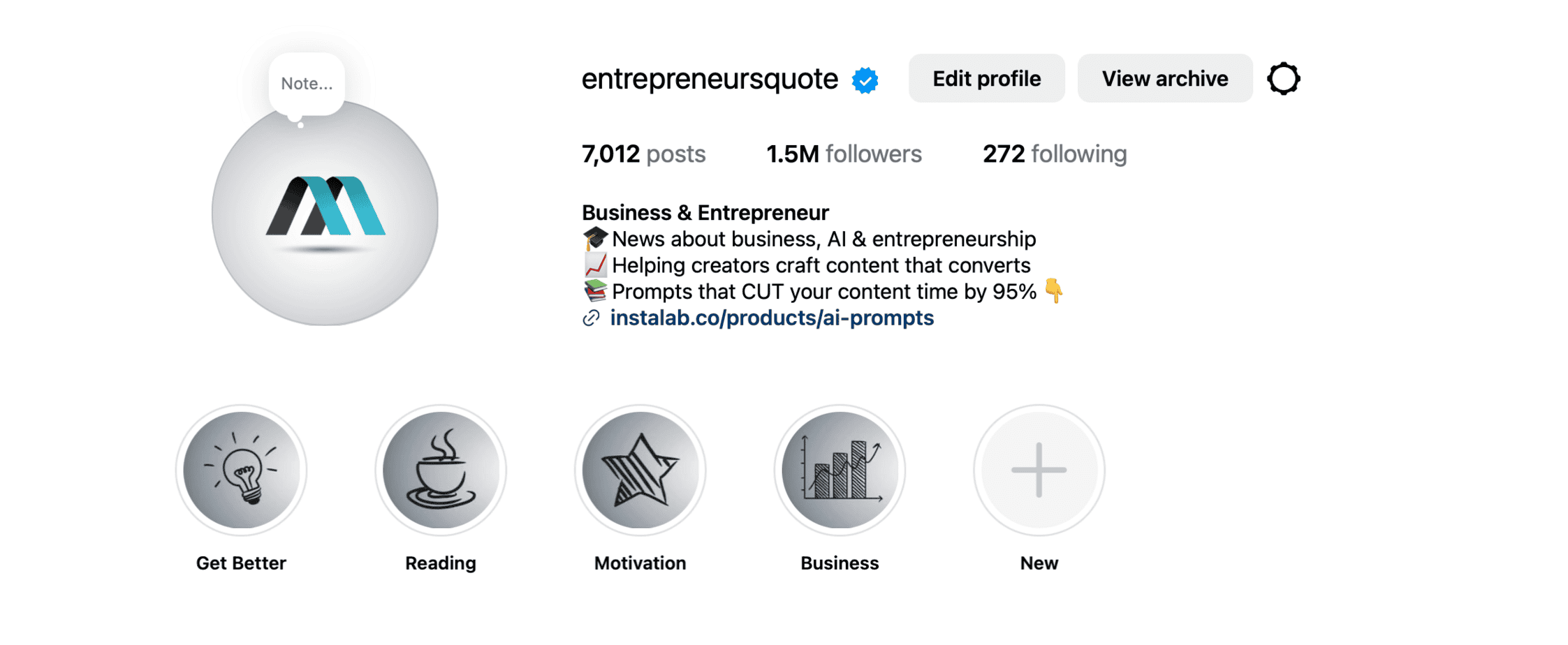View the 272 following list

(1054, 154)
